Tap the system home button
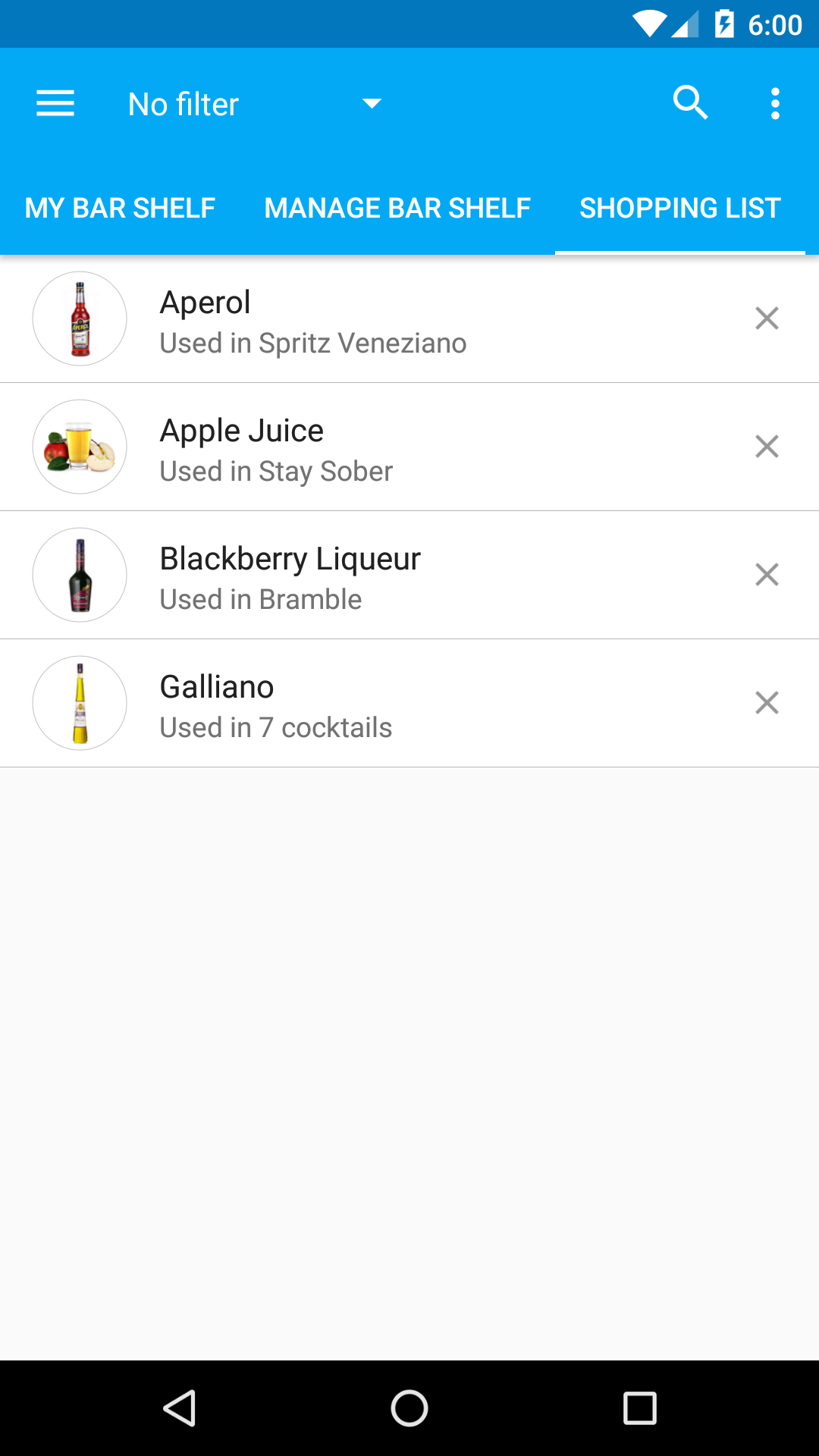Viewport: 819px width, 1456px height. [x=409, y=1408]
